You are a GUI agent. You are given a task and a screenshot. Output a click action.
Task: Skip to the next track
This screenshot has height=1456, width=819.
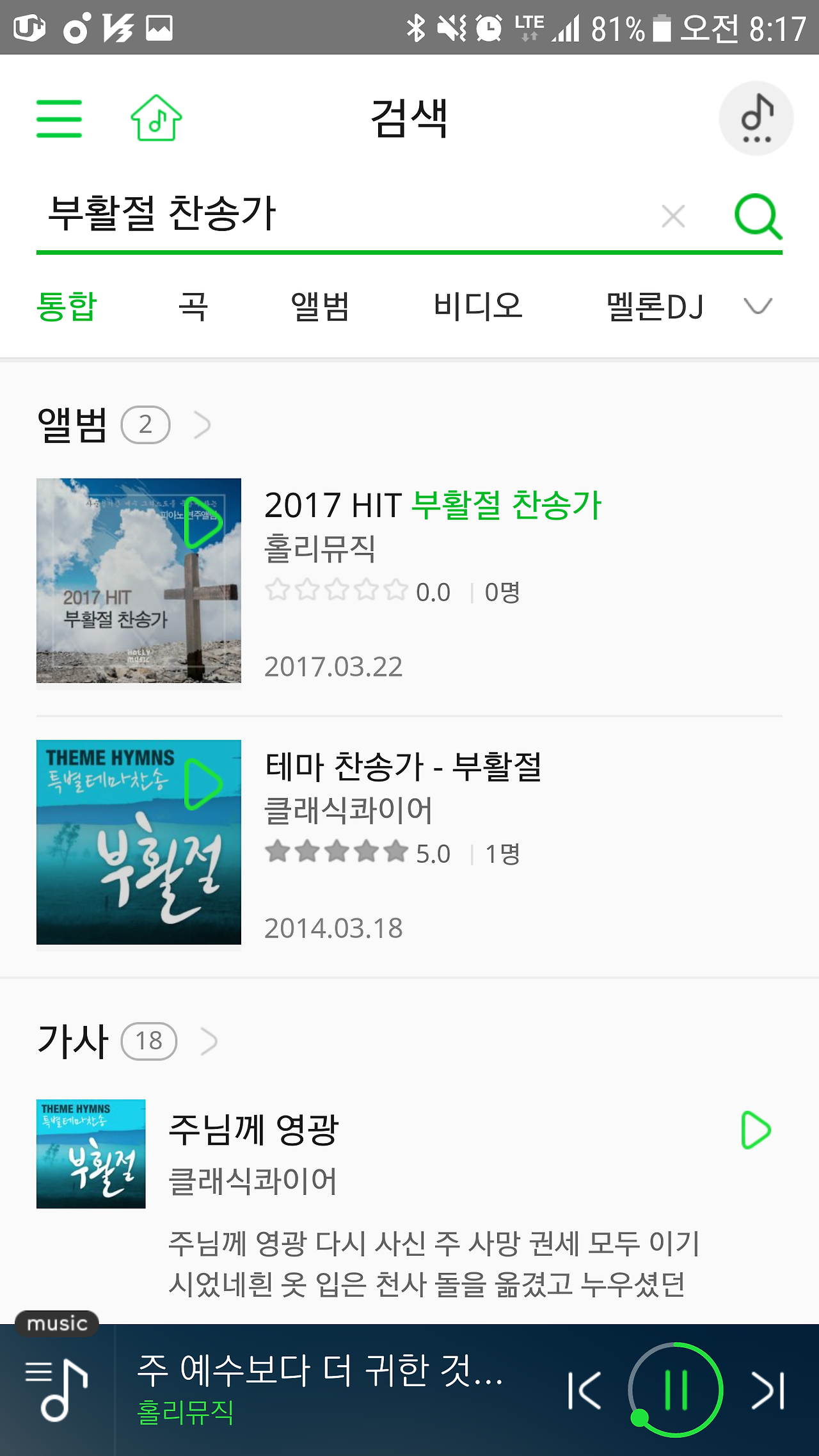click(768, 1390)
